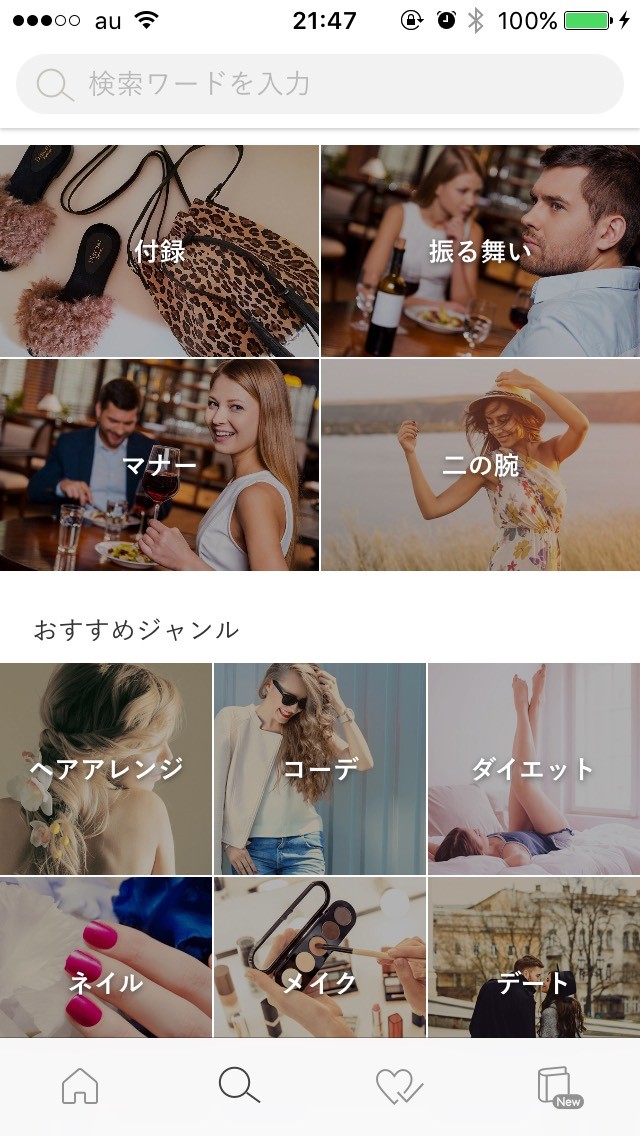
Task: Open the マナー keyword tile
Action: tap(160, 465)
